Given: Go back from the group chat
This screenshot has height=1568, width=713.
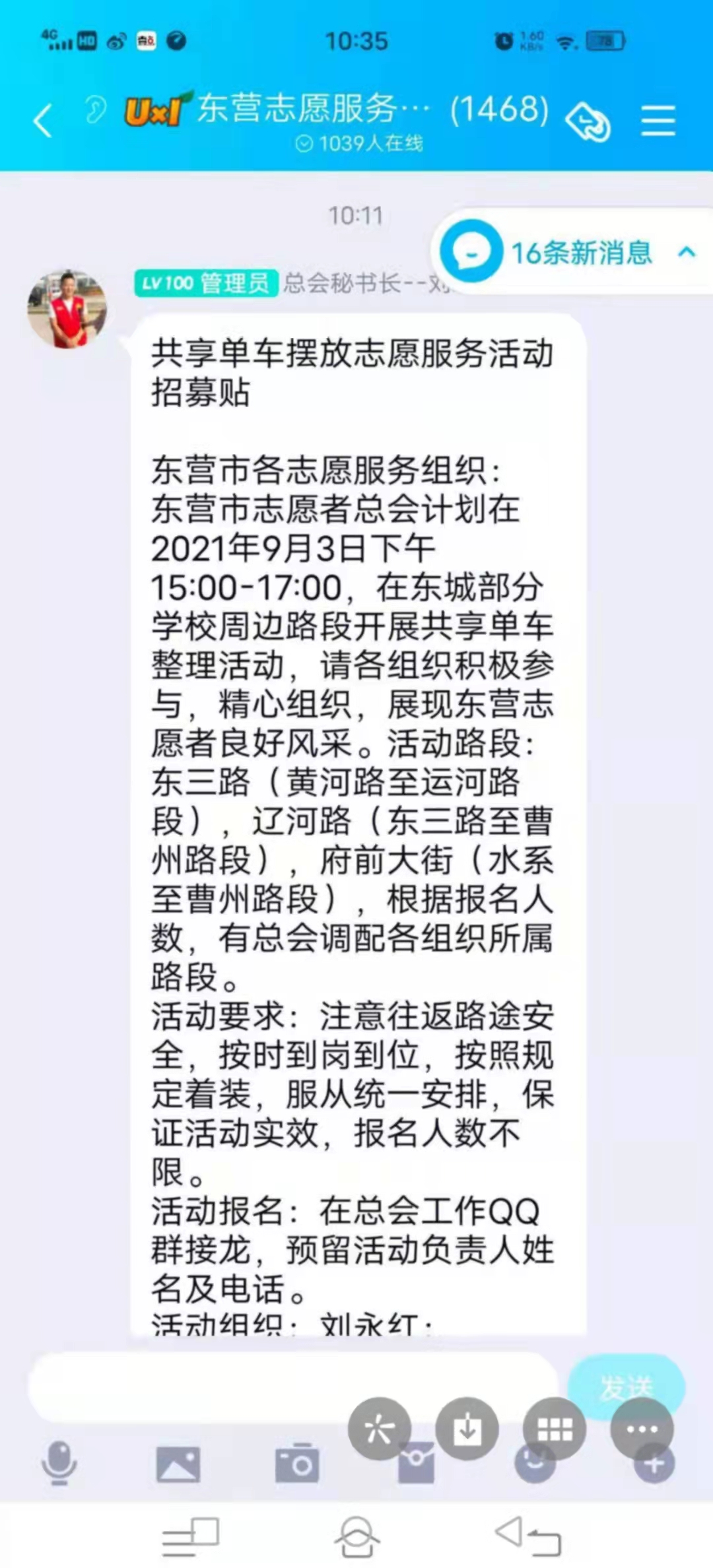Looking at the screenshot, I should (x=43, y=121).
